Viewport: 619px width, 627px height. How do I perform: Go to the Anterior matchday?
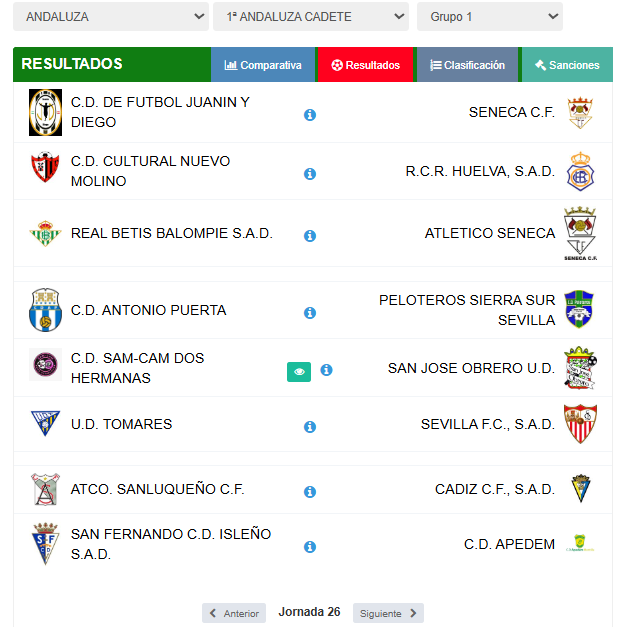[234, 613]
